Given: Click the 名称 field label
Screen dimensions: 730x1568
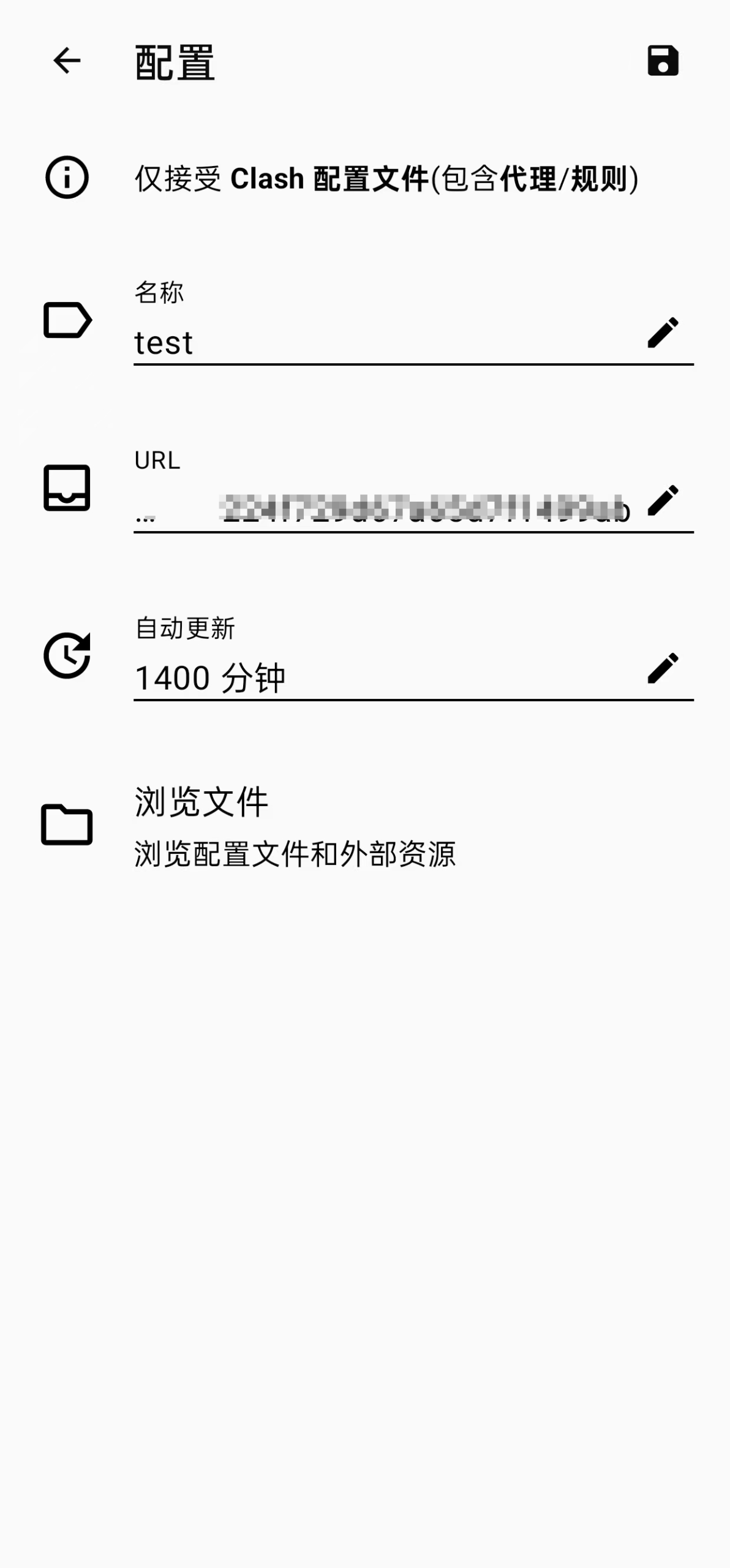Looking at the screenshot, I should pos(160,293).
